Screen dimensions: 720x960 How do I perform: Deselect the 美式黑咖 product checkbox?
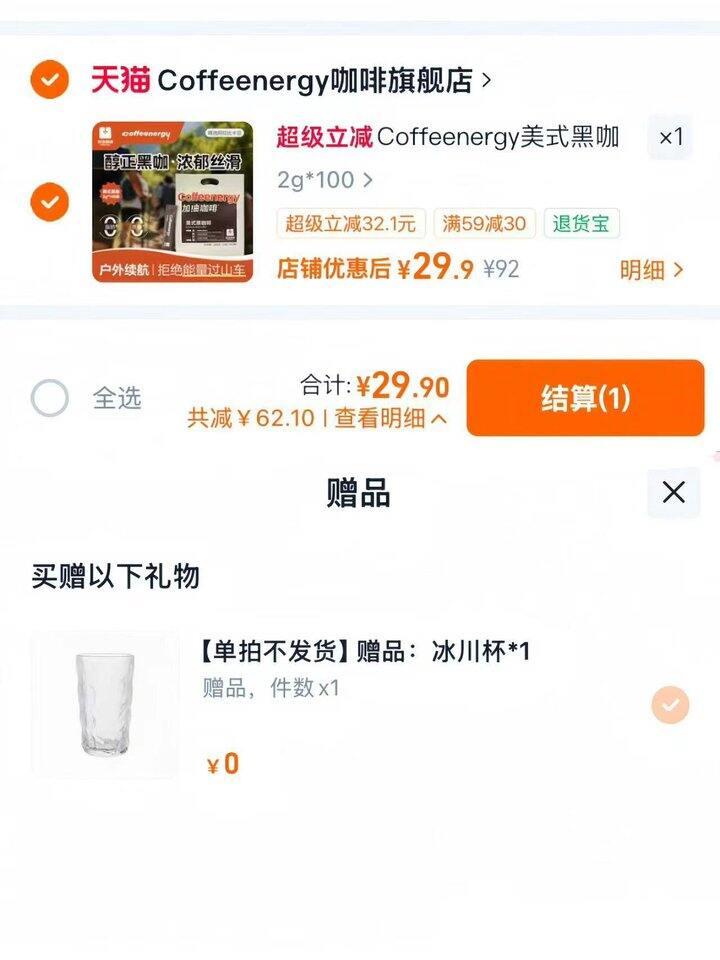pos(49,202)
